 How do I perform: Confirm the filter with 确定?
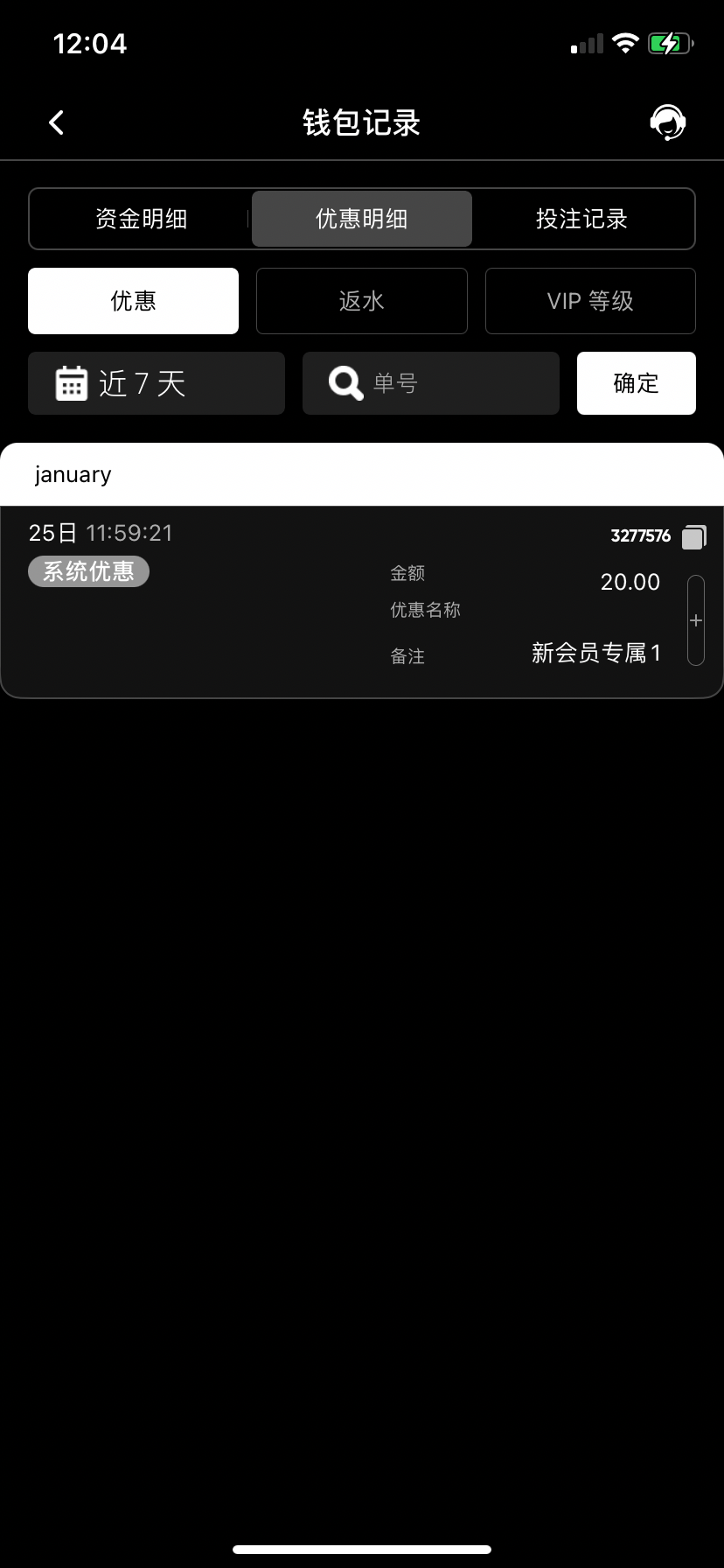tap(636, 383)
